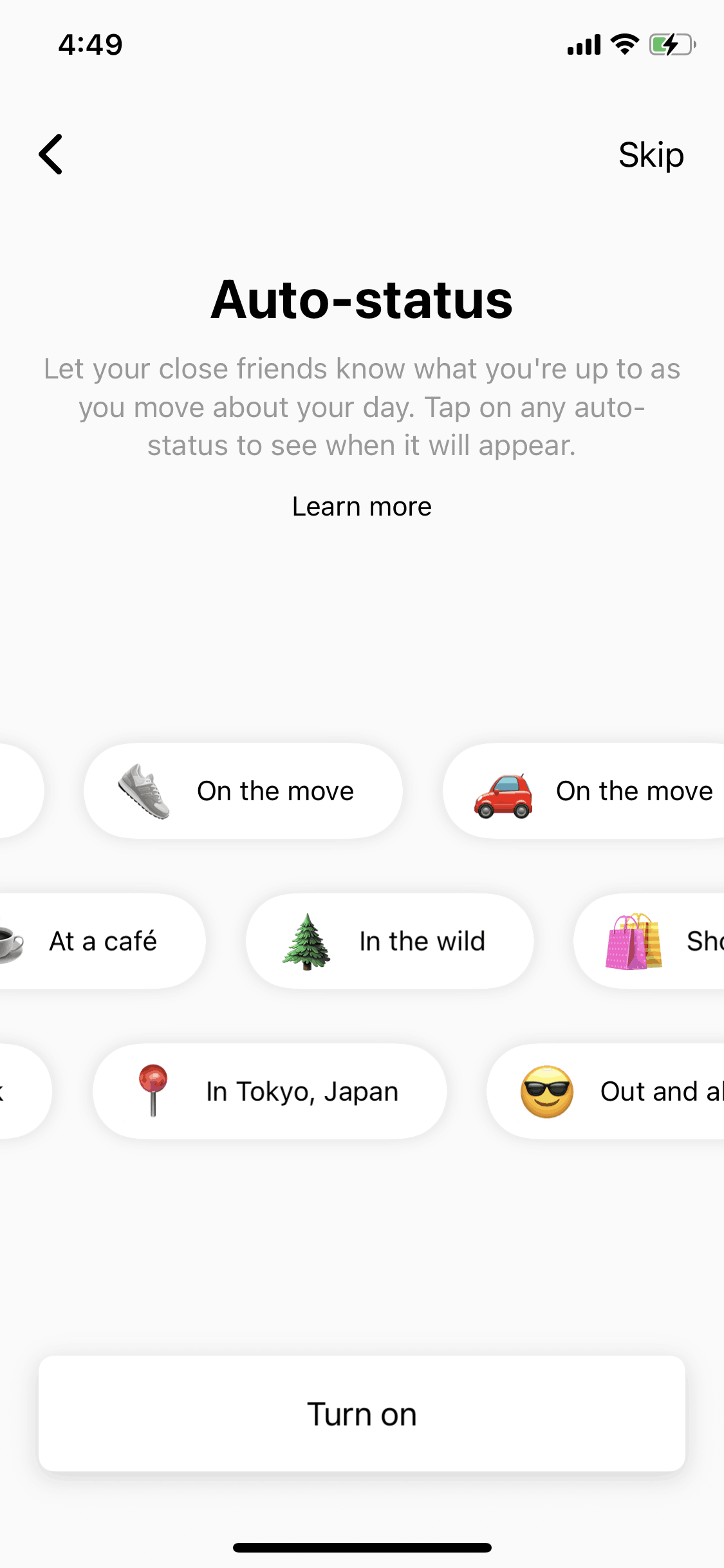This screenshot has height=1568, width=724.
Task: Skip the Auto-status setup
Action: tap(651, 155)
